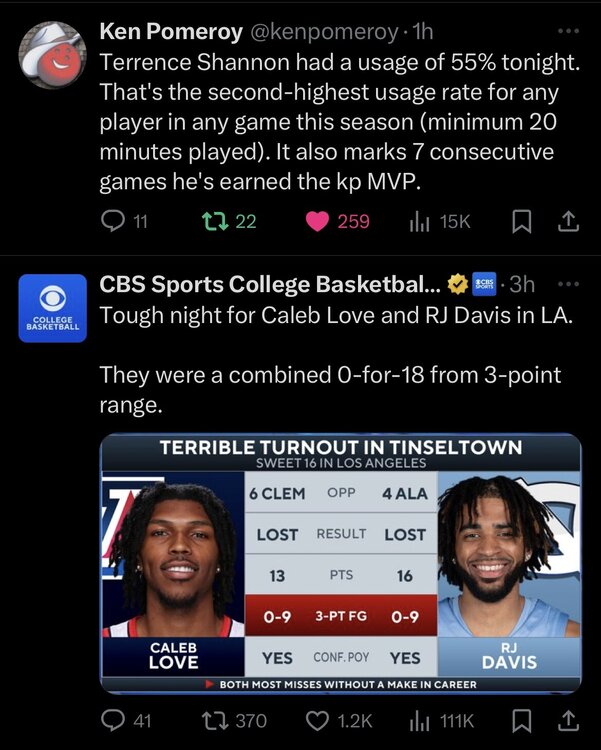Retweet Ken Pomeroy's post
This screenshot has width=601, height=750.
pos(214,222)
